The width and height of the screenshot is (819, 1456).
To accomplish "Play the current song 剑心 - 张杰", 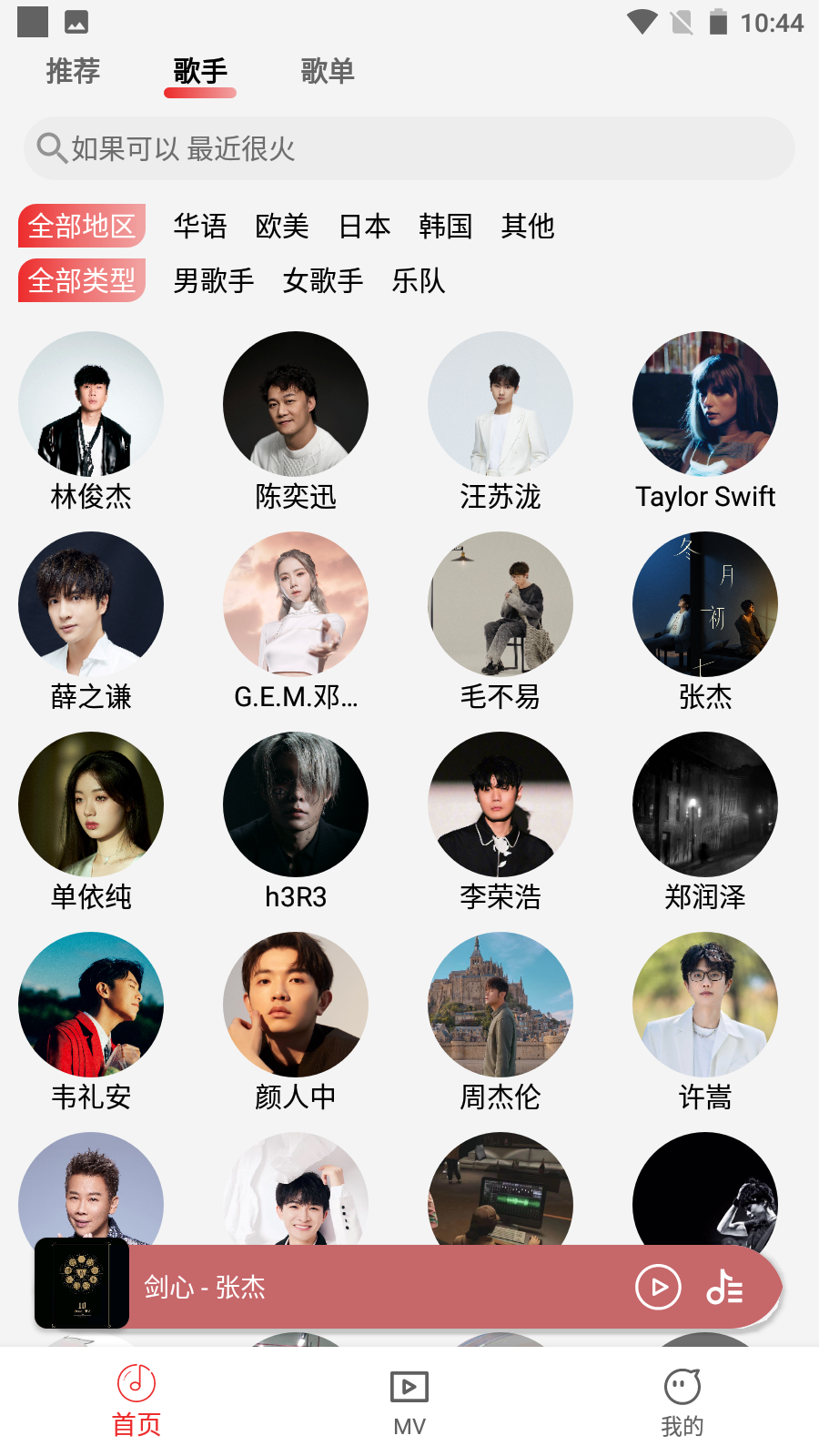I will [658, 1287].
